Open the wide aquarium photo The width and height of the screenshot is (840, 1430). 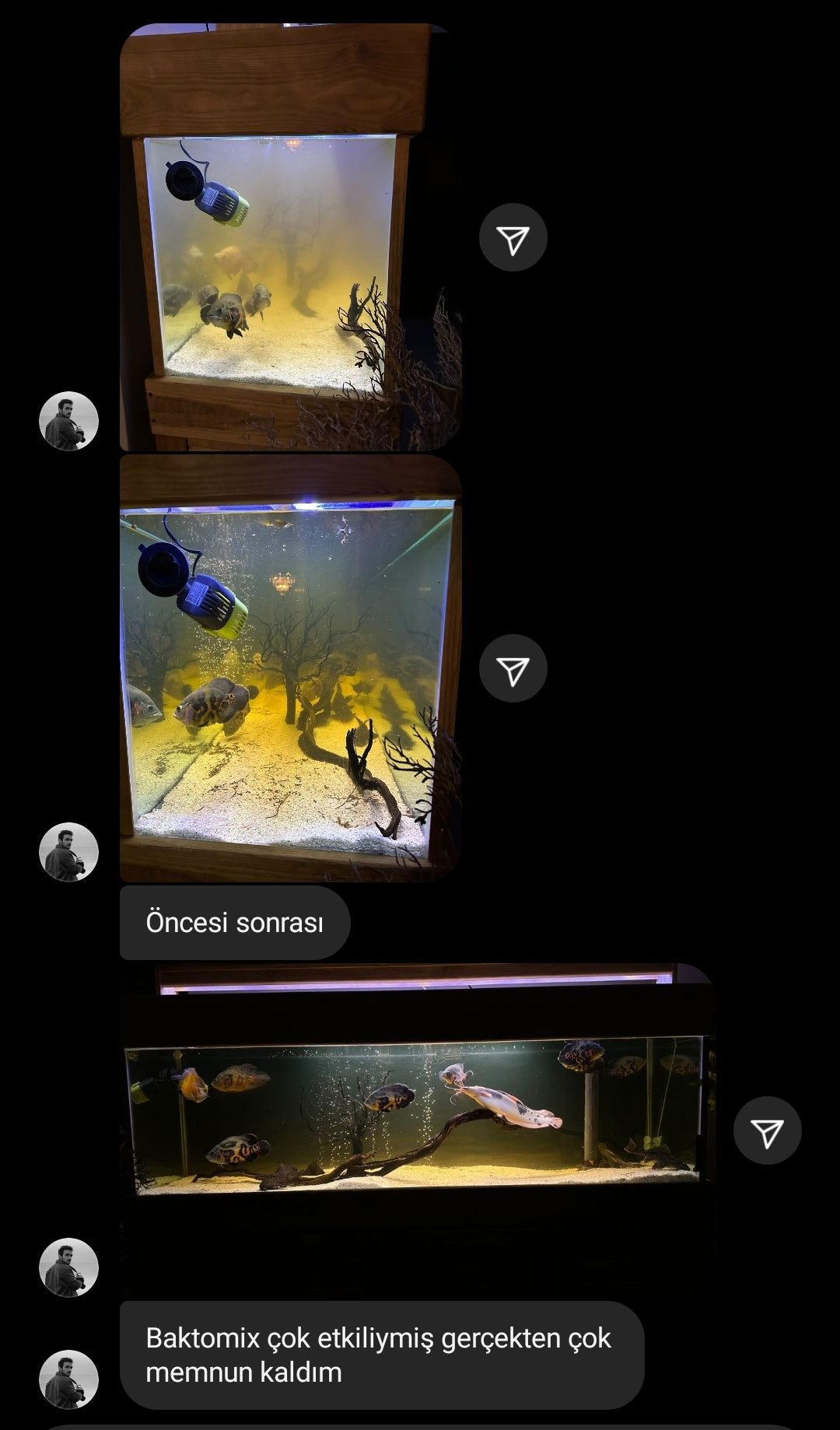pos(418,1120)
